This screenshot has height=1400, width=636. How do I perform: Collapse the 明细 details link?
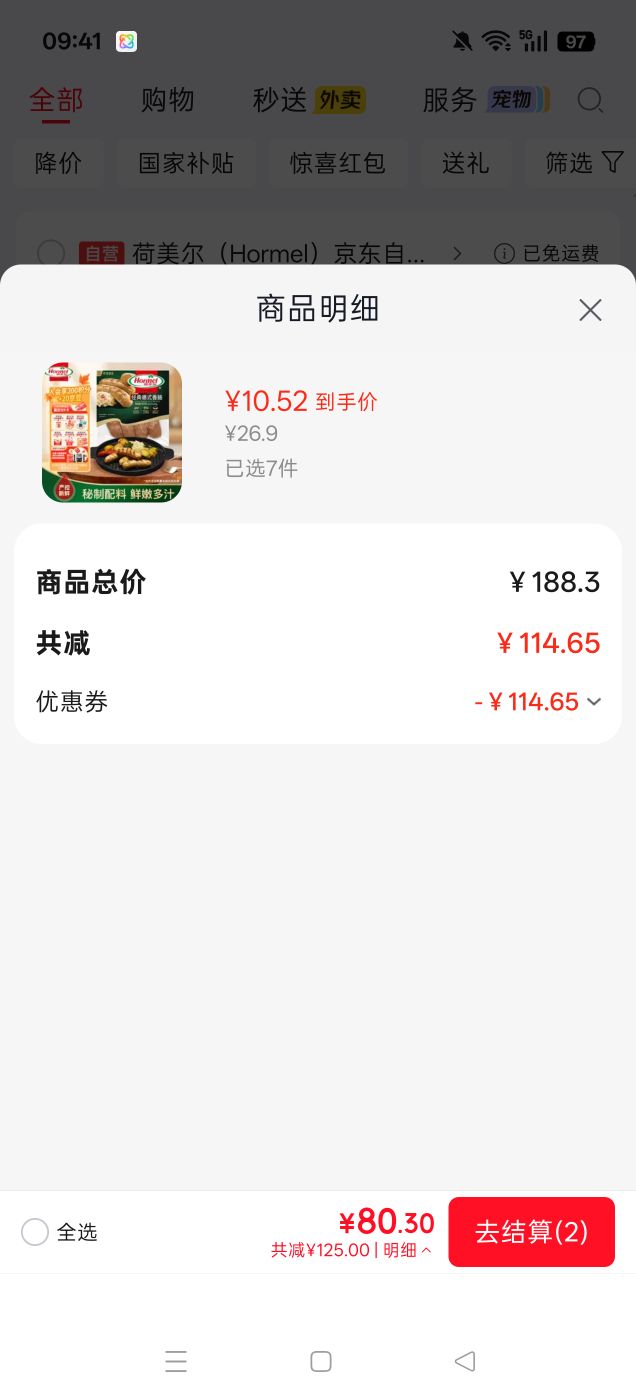(408, 1250)
